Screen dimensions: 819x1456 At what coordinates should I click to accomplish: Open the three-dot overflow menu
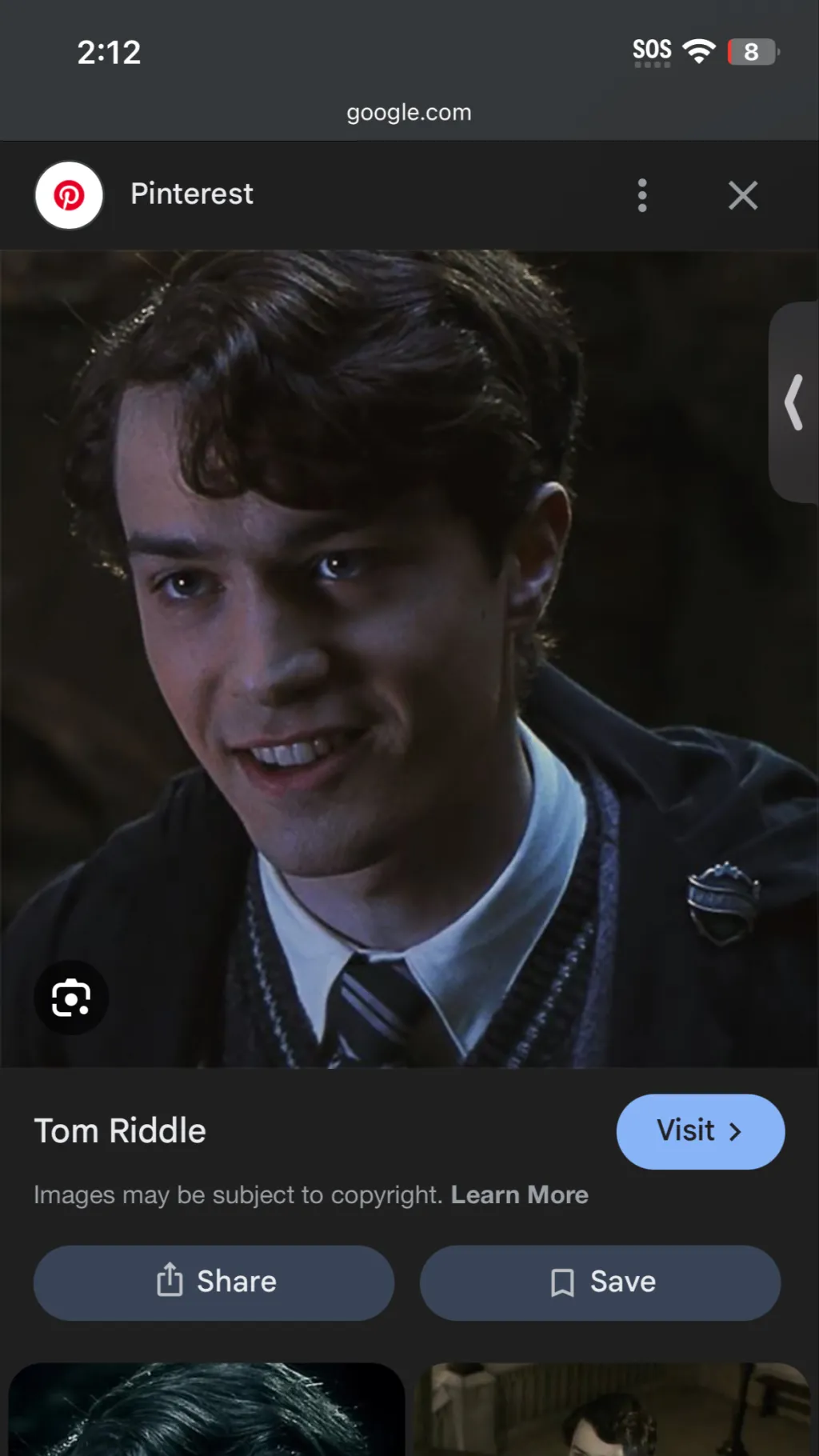click(x=642, y=195)
